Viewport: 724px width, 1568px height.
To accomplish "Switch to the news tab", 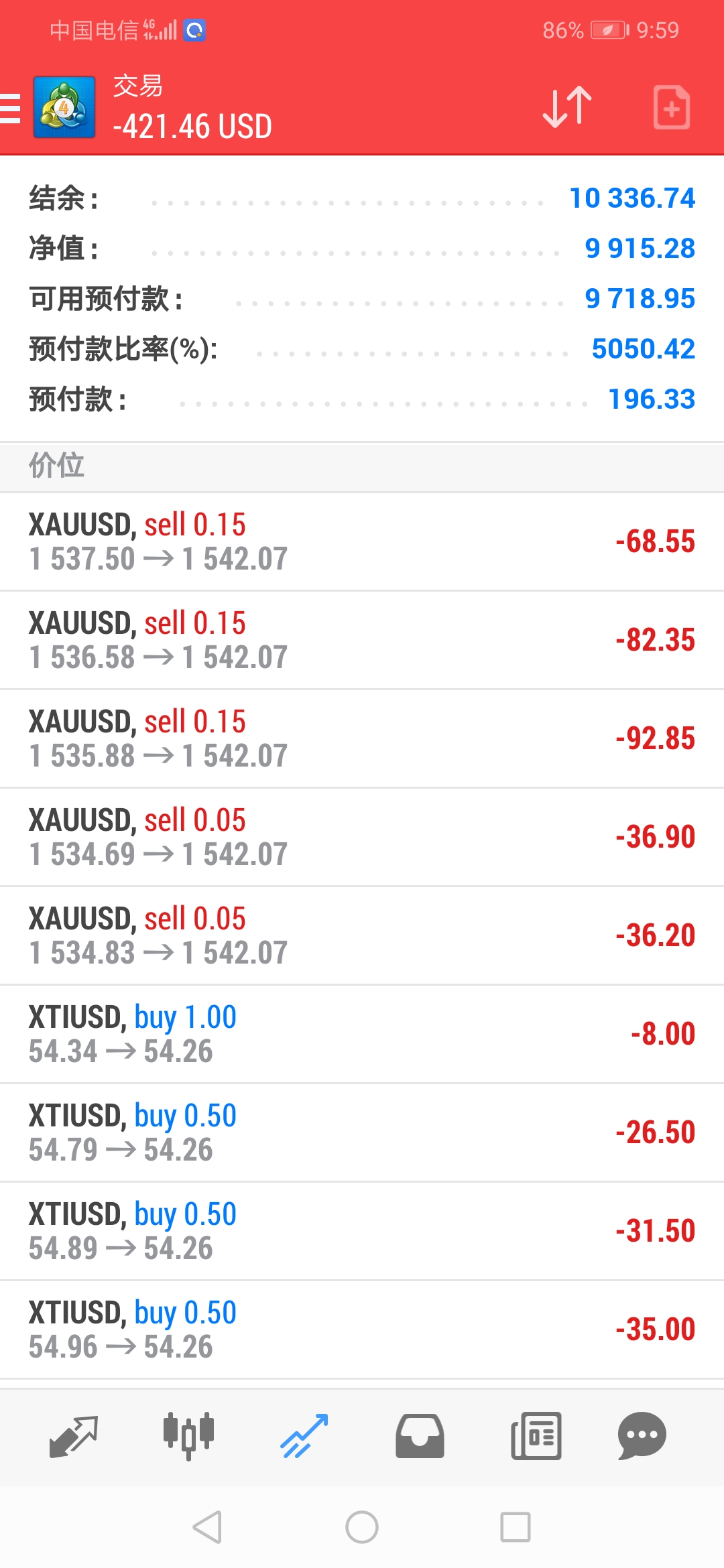I will [x=536, y=1437].
